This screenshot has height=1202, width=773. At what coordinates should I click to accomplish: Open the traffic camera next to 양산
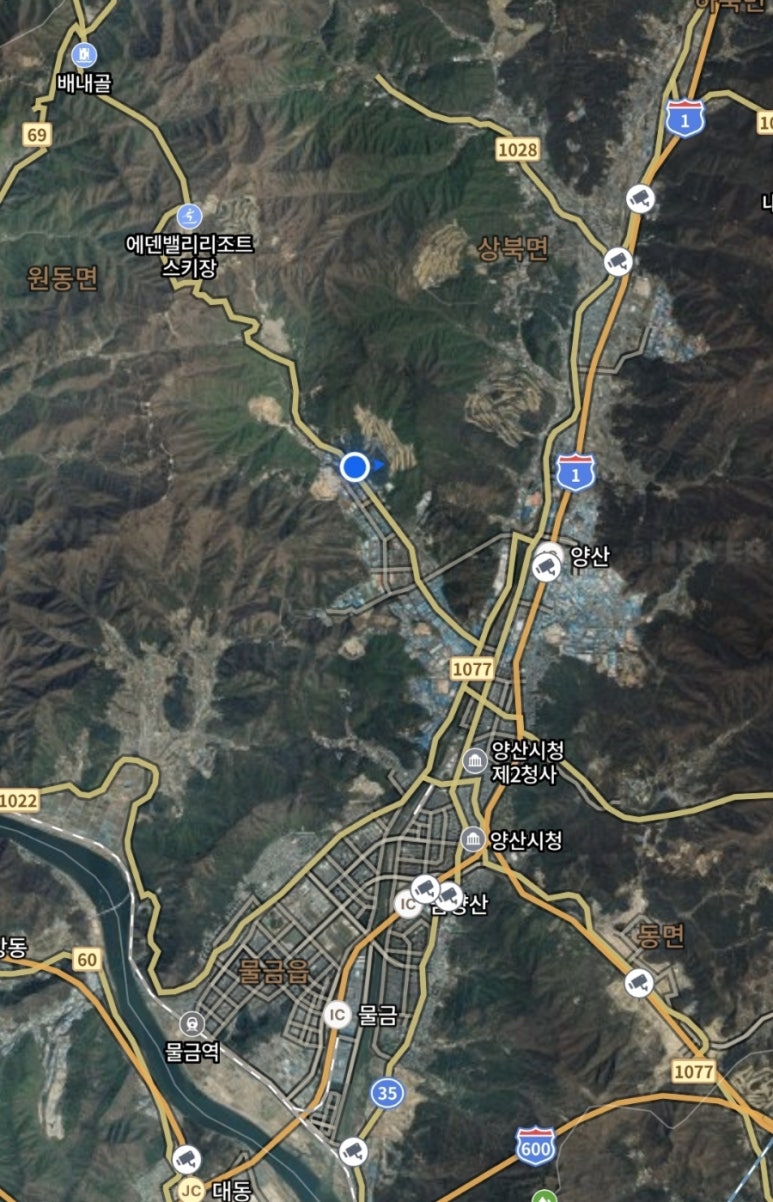click(547, 566)
